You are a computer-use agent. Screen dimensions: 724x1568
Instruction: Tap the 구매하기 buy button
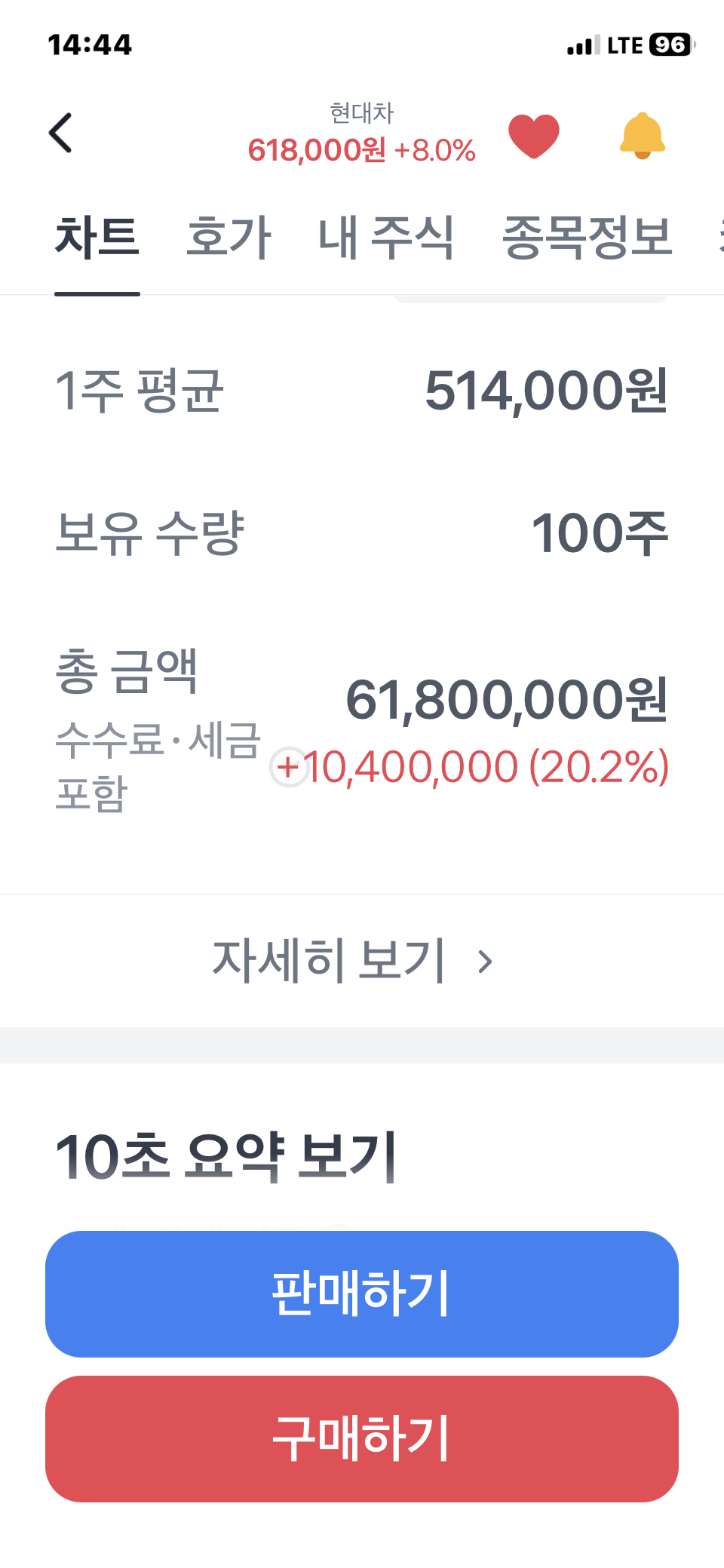pos(362,1438)
